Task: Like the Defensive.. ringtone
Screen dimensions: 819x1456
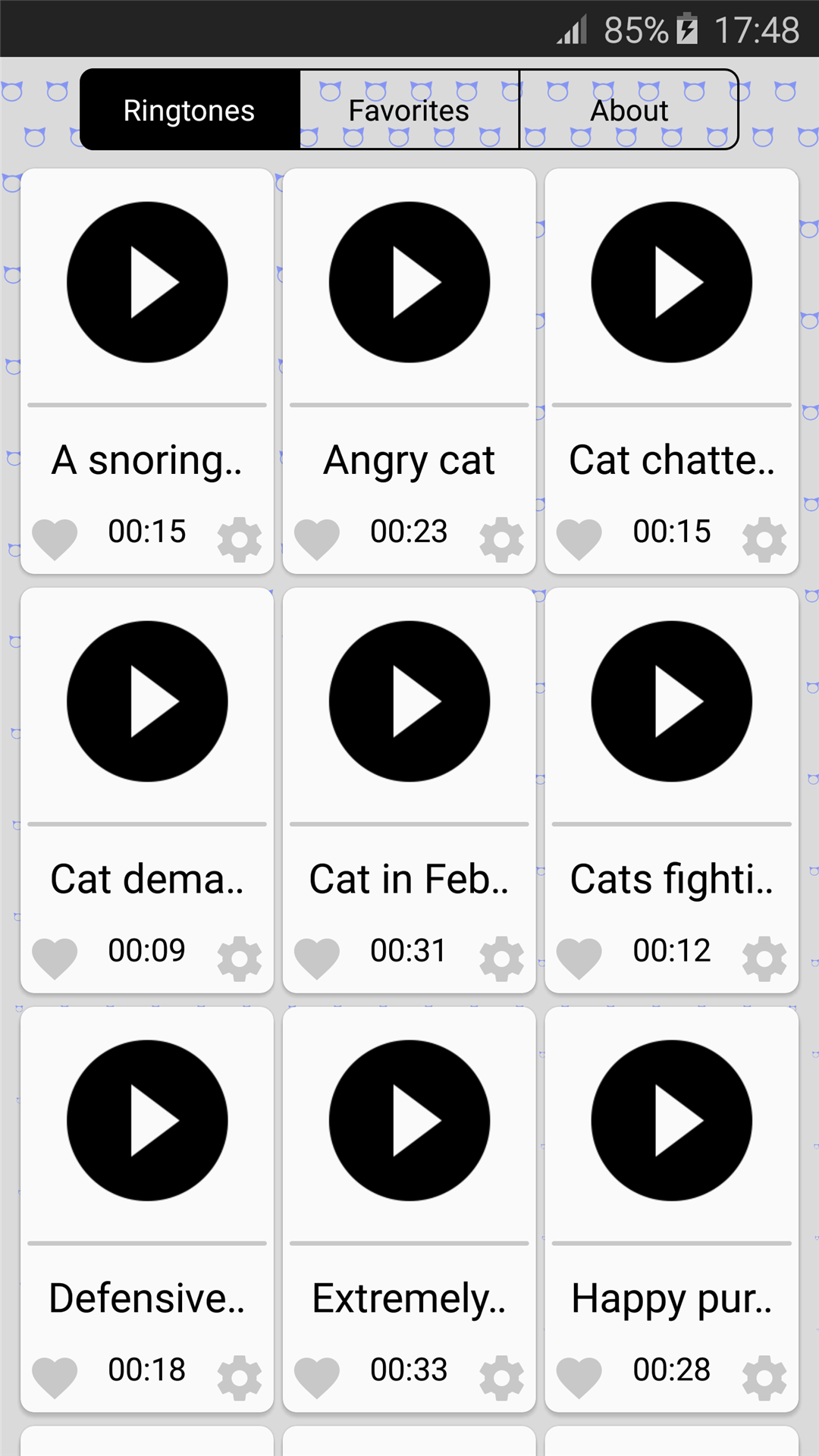Action: pyautogui.click(x=55, y=1378)
